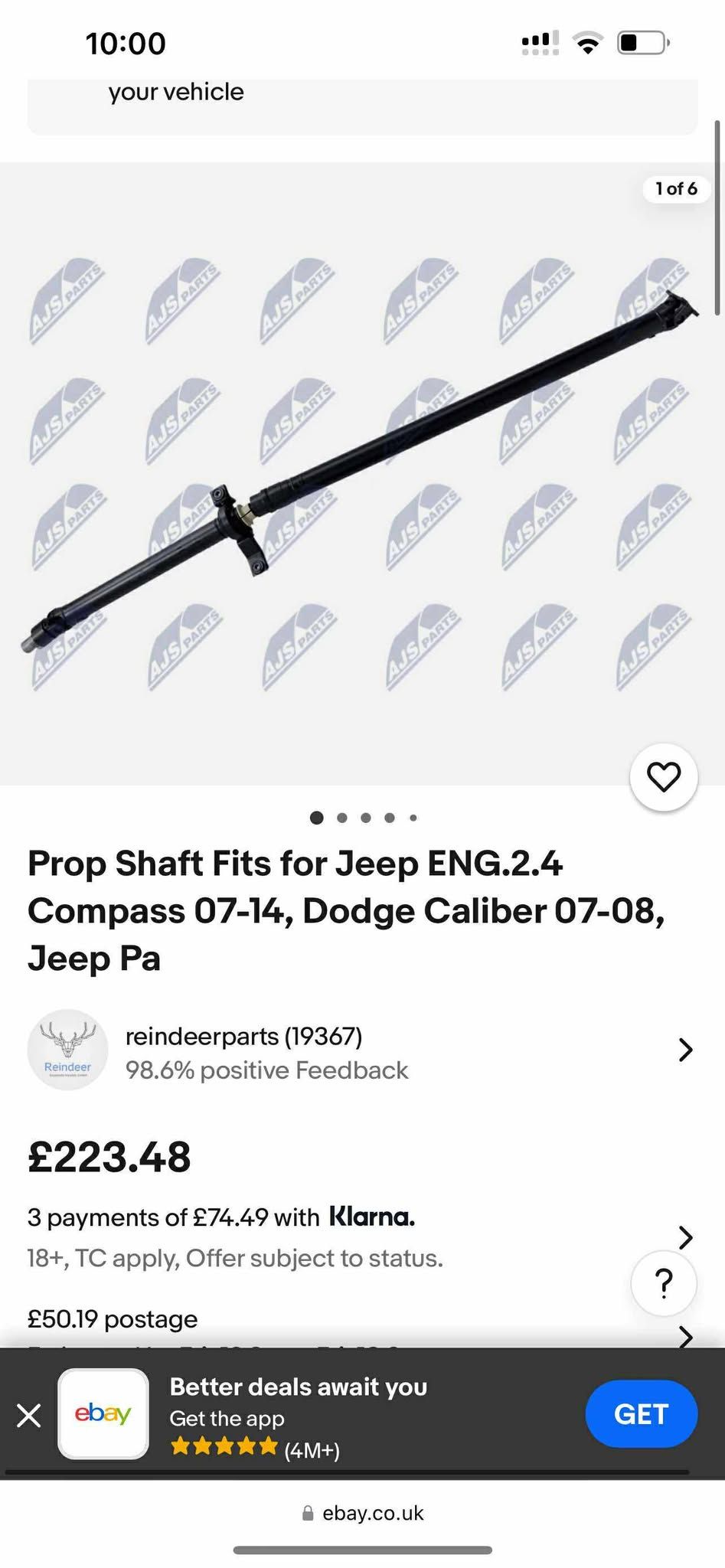Image resolution: width=725 pixels, height=1568 pixels.
Task: Dismiss the eBay app banner
Action: [29, 1416]
